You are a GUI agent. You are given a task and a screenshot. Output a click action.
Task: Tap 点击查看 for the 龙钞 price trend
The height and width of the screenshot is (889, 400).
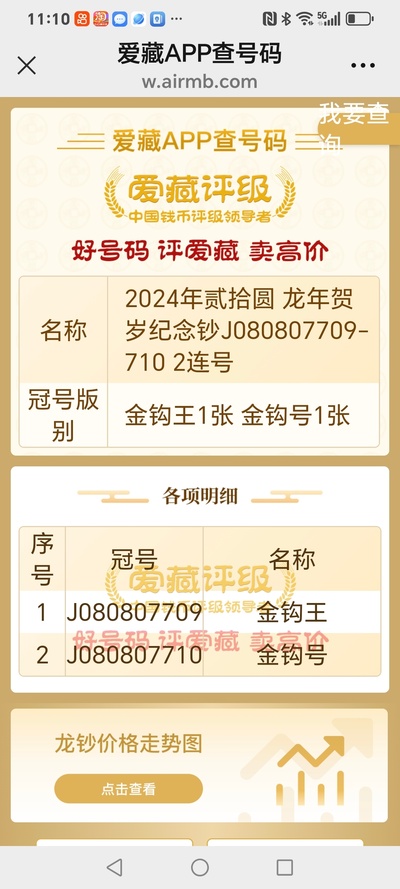click(x=128, y=789)
